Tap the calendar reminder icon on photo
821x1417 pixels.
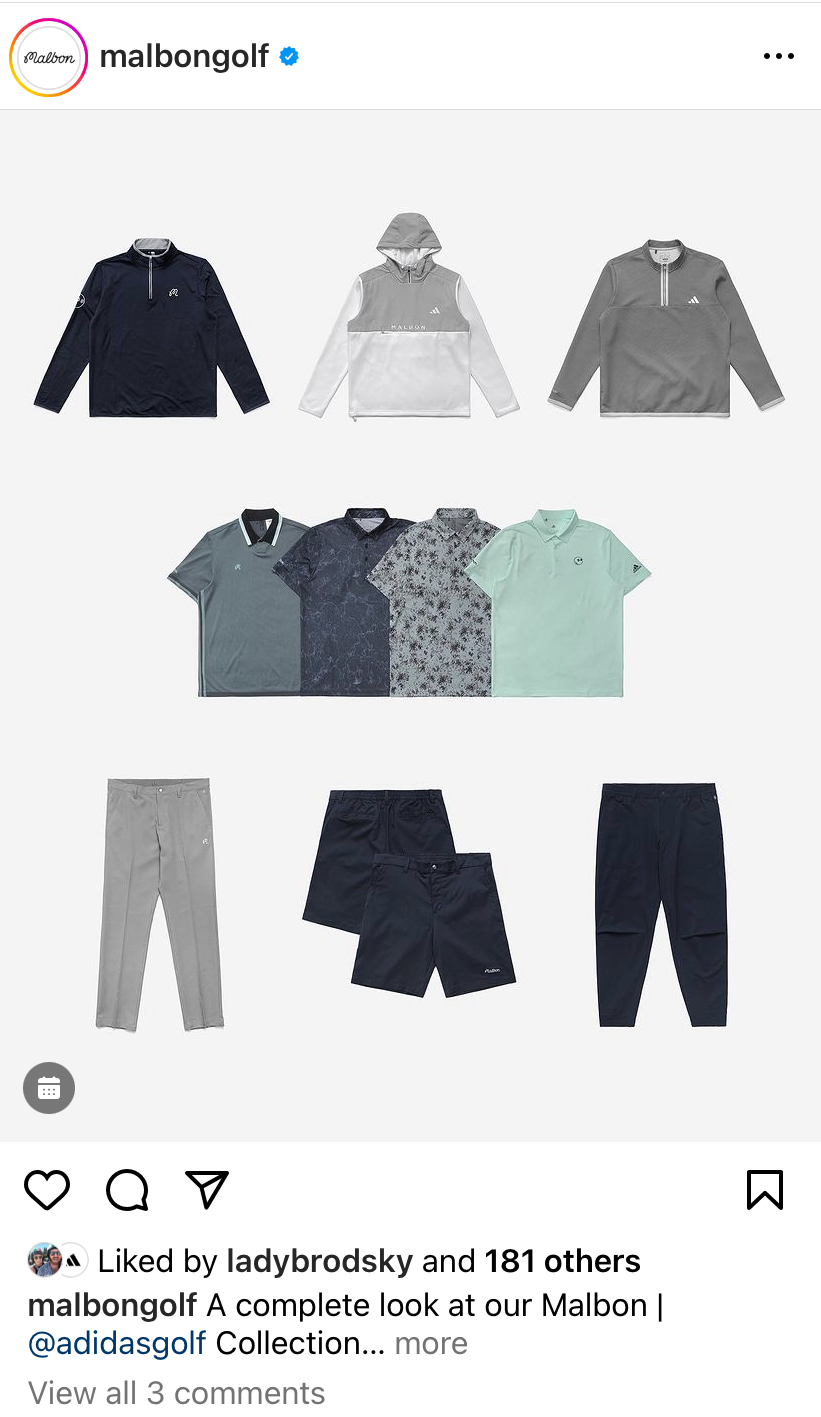click(49, 1088)
